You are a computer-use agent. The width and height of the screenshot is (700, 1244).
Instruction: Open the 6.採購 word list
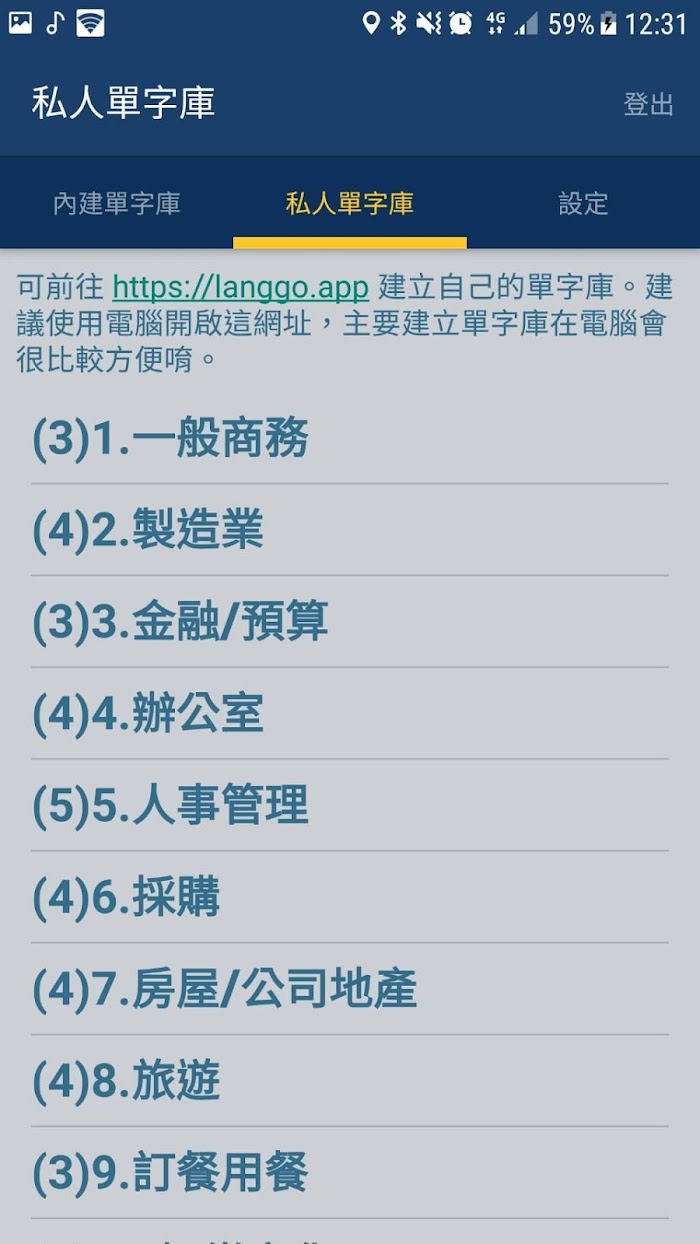[350, 898]
